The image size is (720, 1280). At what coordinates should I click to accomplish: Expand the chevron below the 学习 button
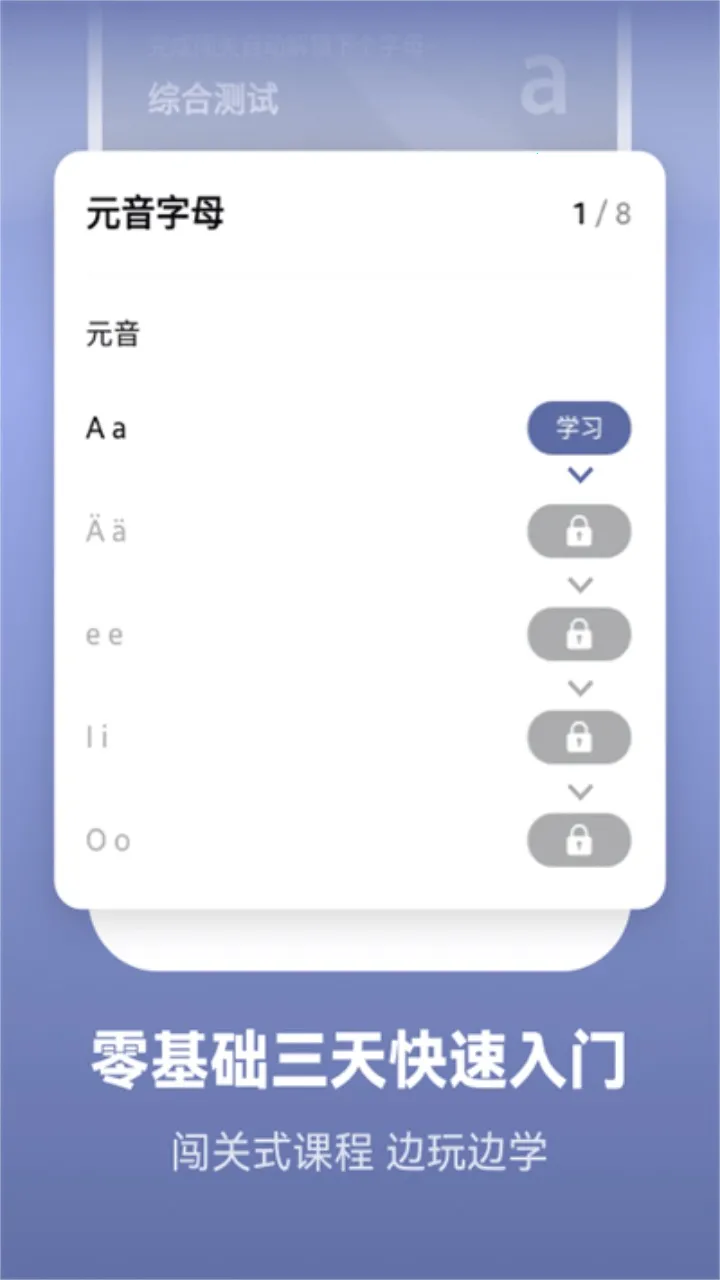coord(578,472)
